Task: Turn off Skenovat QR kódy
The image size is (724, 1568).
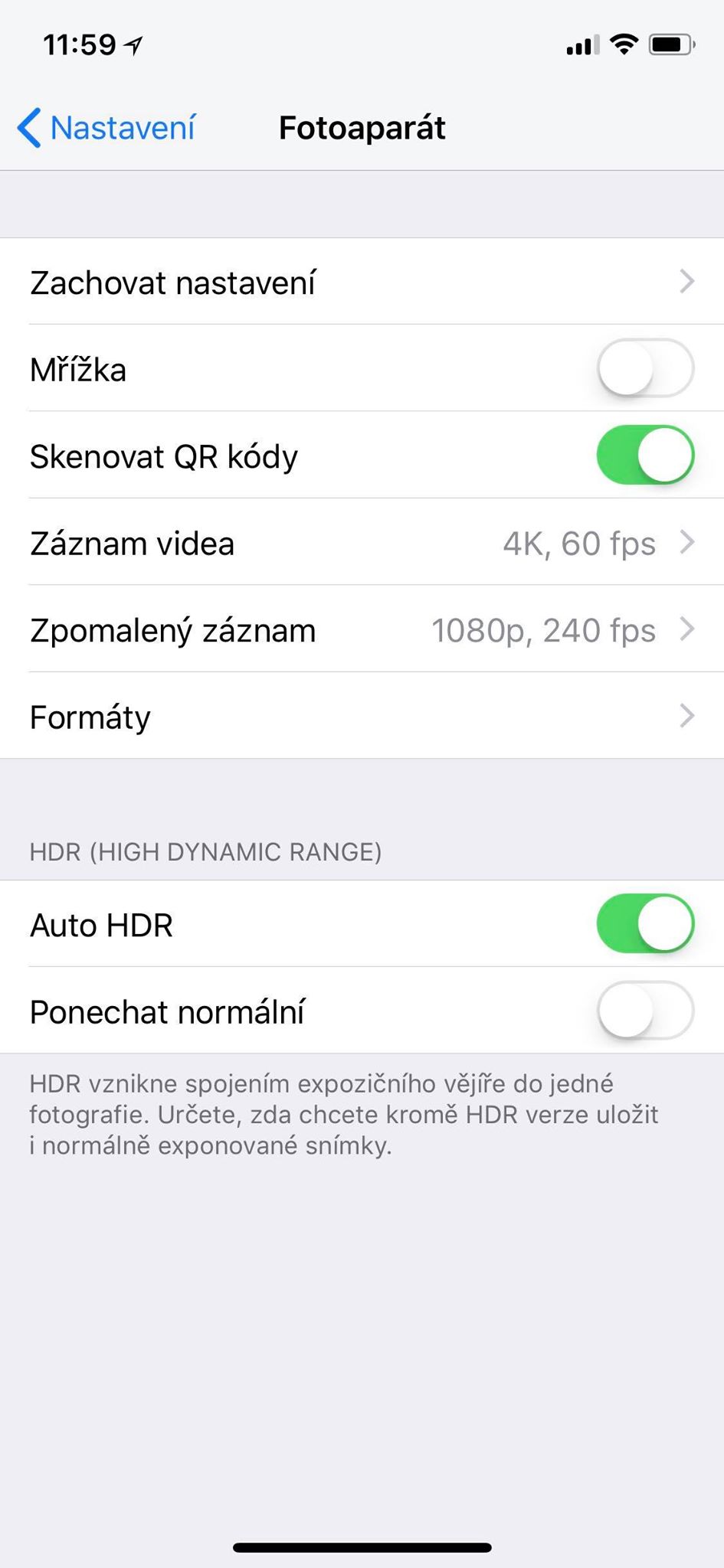Action: coord(645,455)
